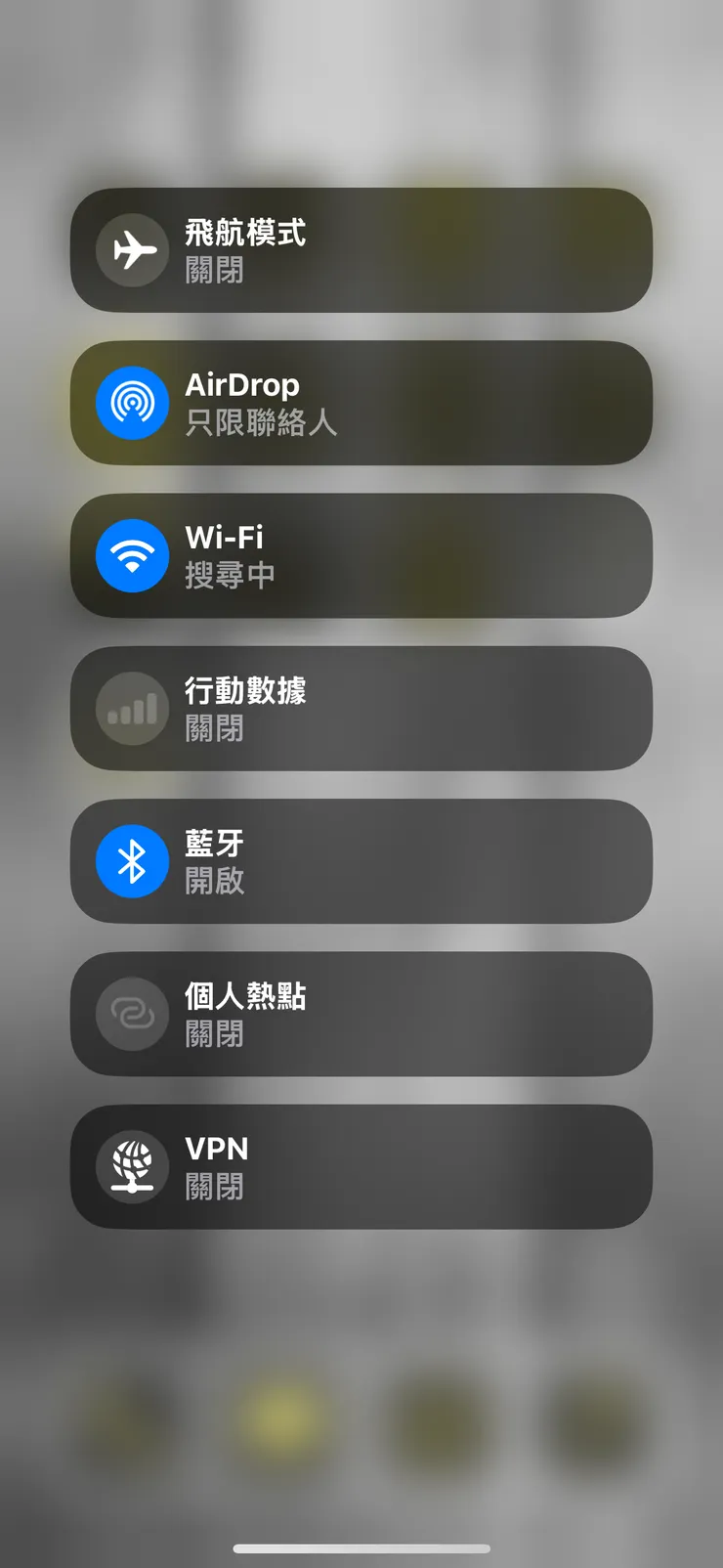Turn off Wi-Fi
The width and height of the screenshot is (723, 1568).
pos(133,555)
